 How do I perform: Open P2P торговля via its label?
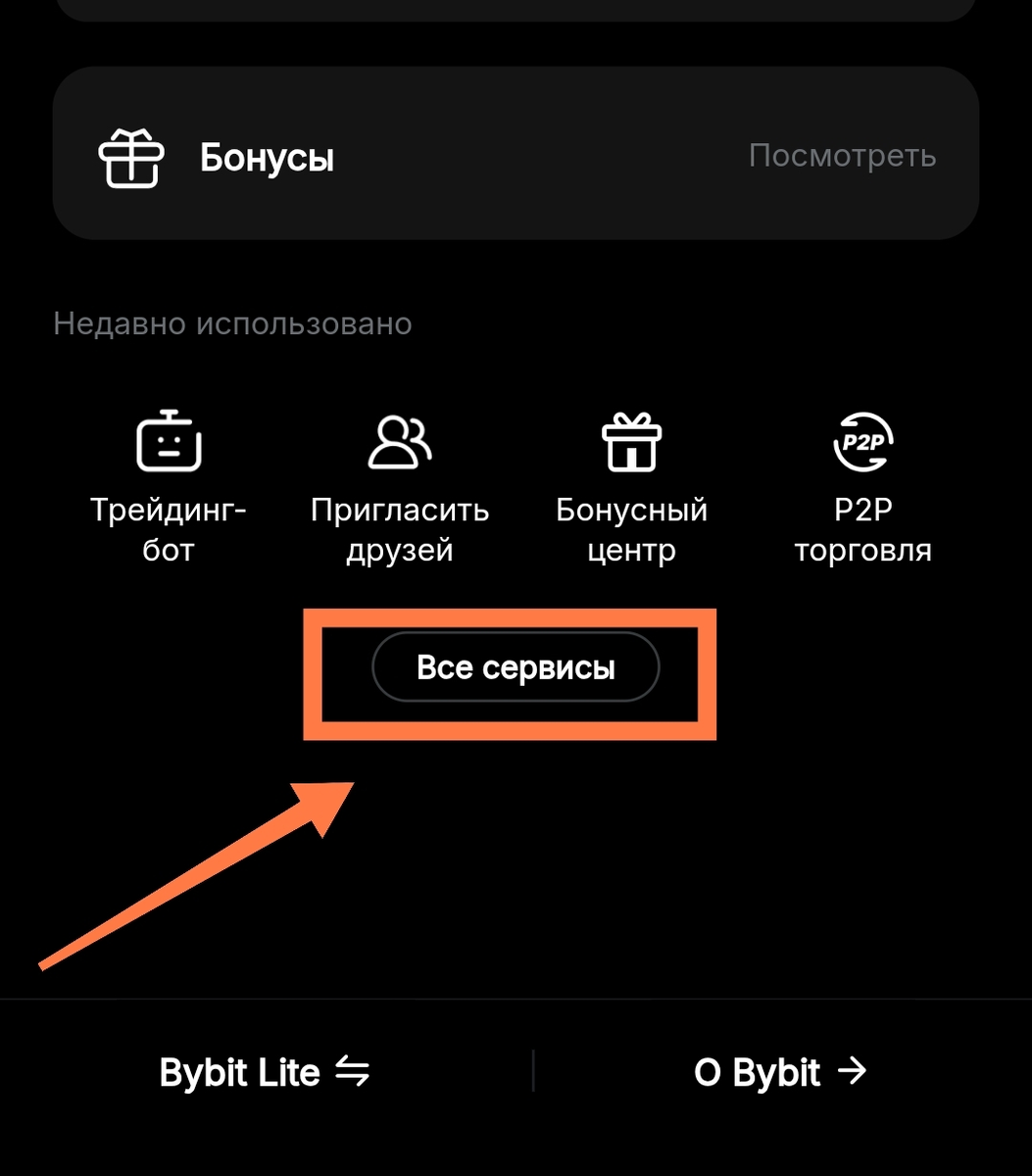click(863, 529)
